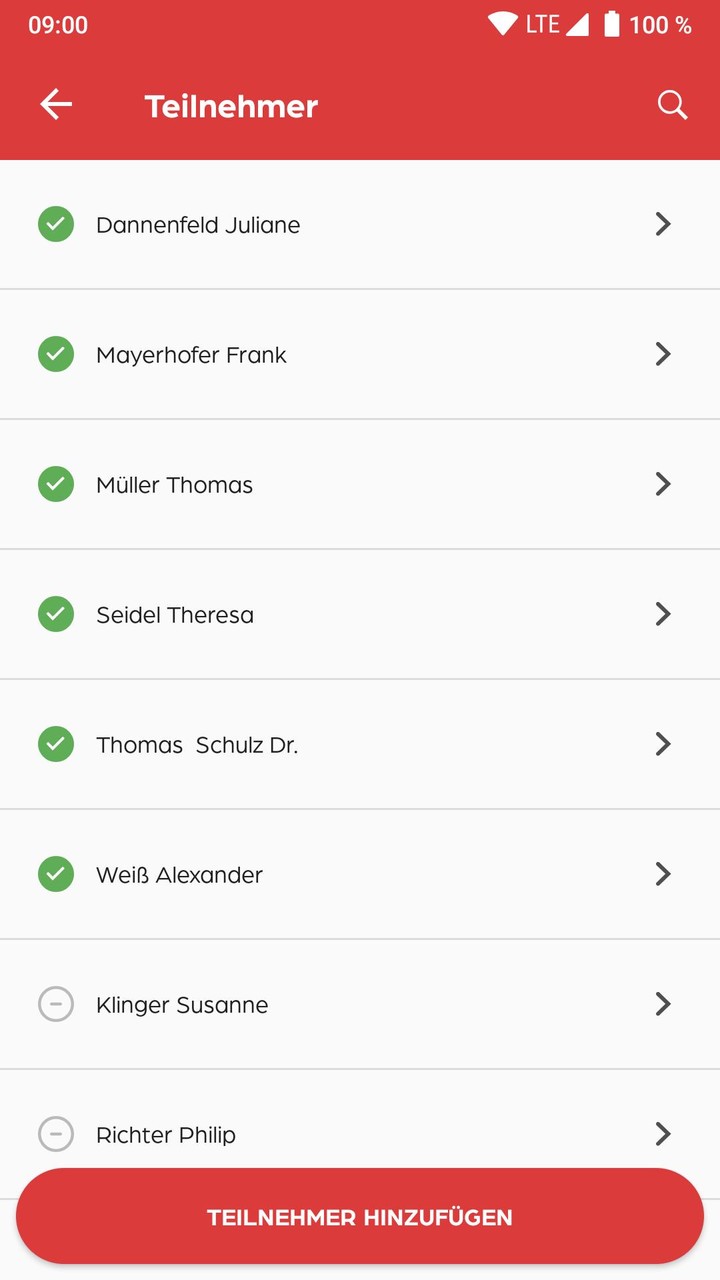The height and width of the screenshot is (1280, 720).
Task: Tap the minus status icon beside Richter Philip
Action: pyautogui.click(x=56, y=1134)
